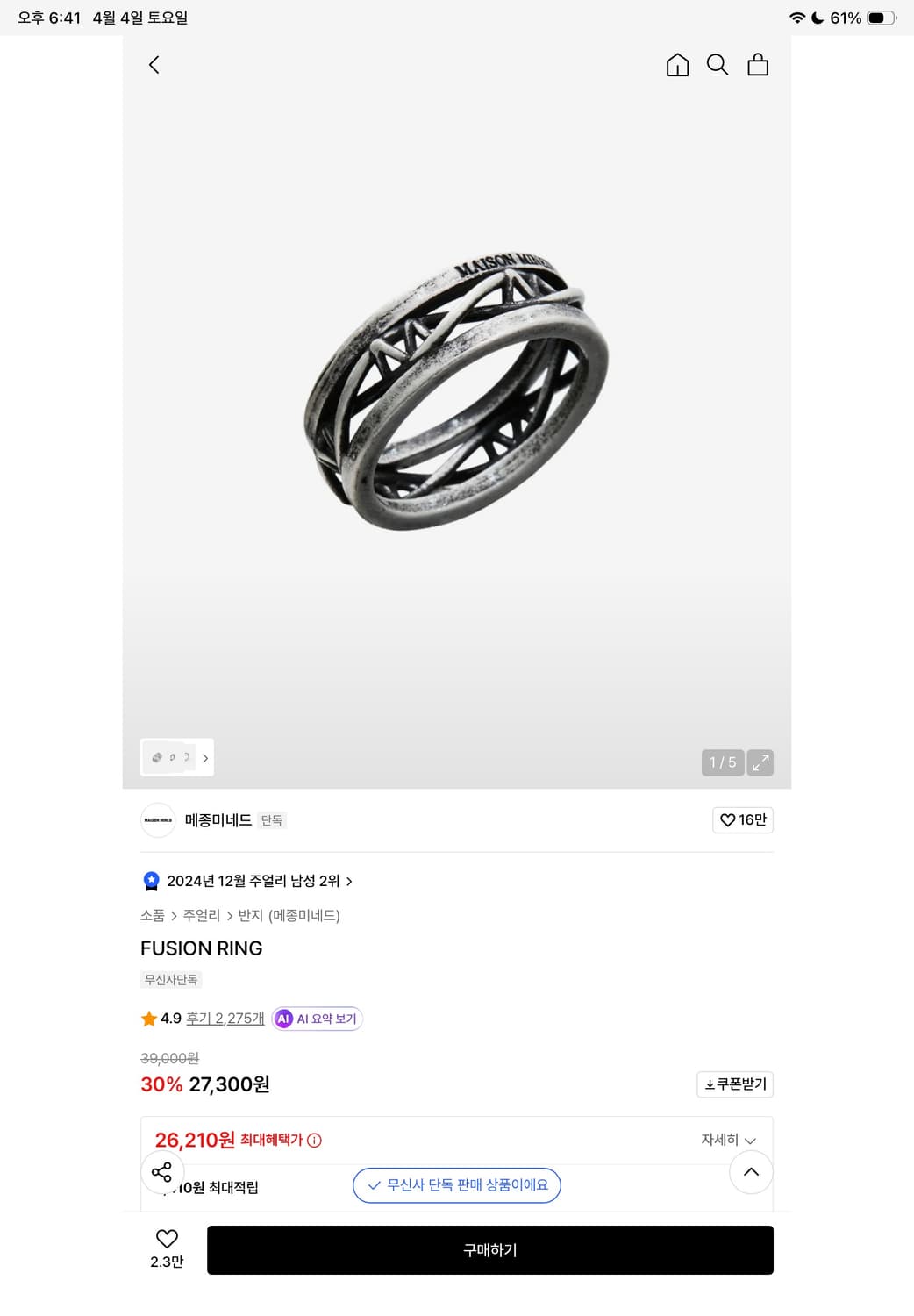Open the shopping bag icon
Viewport: 914px width, 1316px height.
(x=757, y=64)
